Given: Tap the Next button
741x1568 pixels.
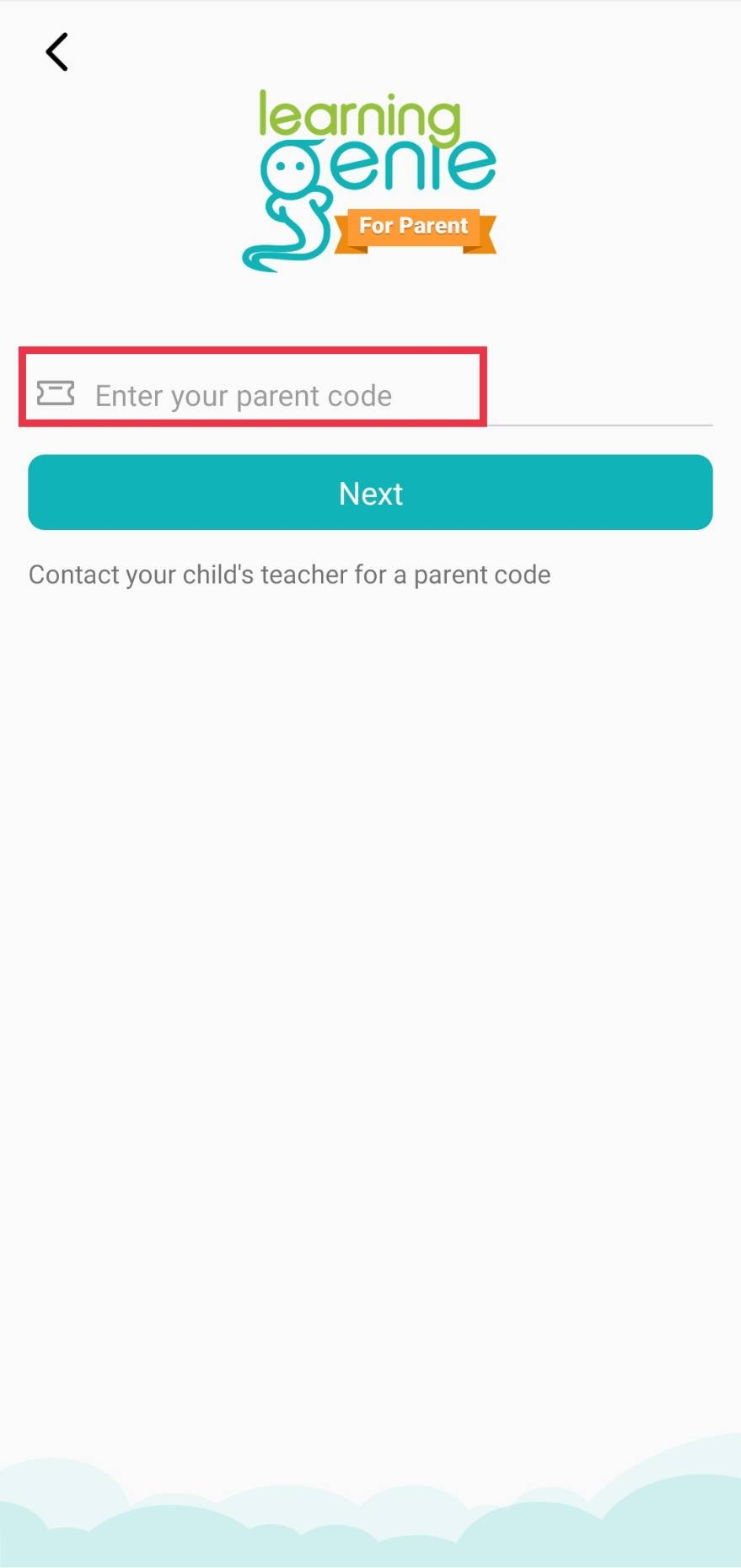Looking at the screenshot, I should [x=370, y=493].
